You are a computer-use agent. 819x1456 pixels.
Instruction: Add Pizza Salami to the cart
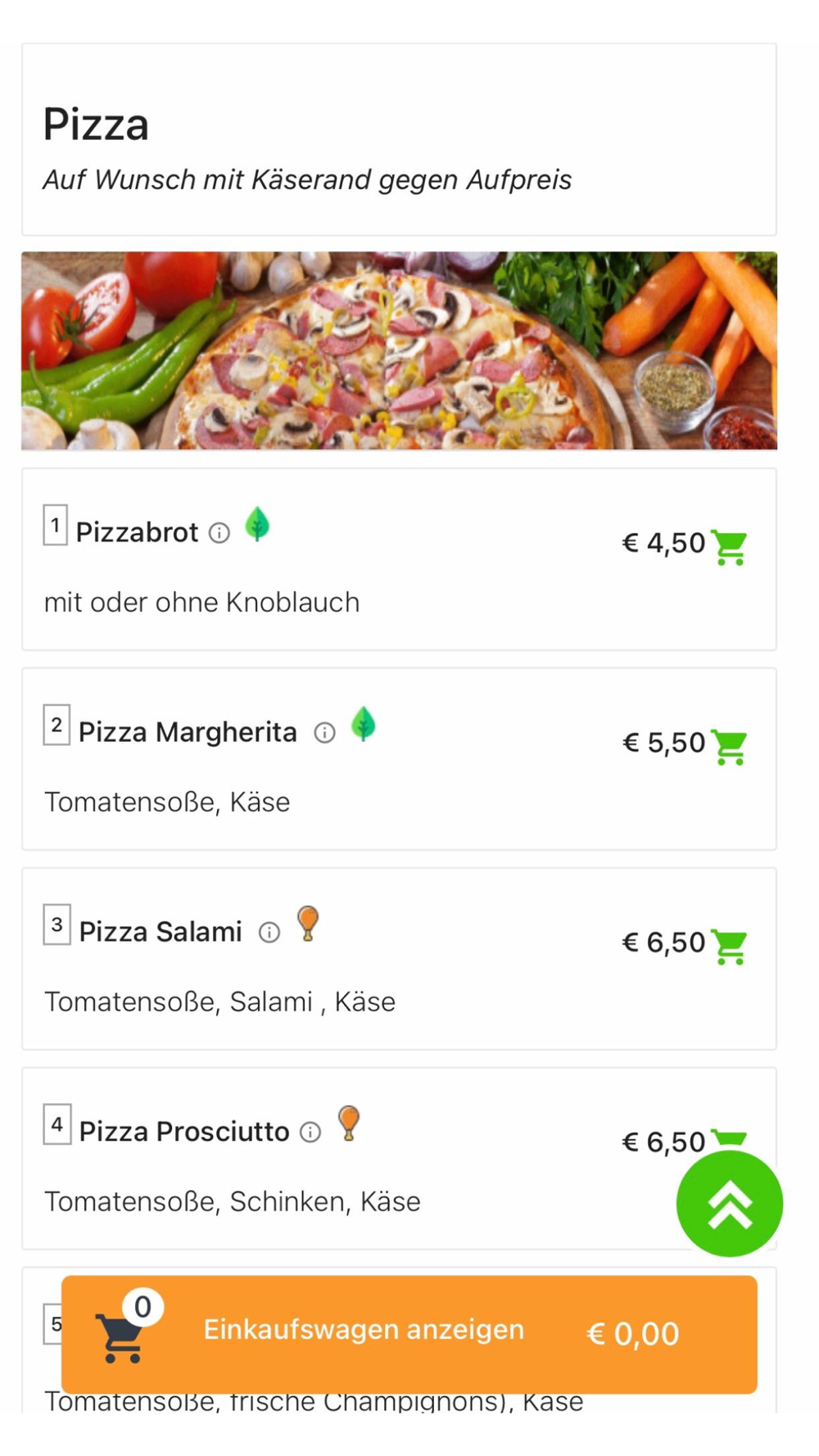point(729,946)
